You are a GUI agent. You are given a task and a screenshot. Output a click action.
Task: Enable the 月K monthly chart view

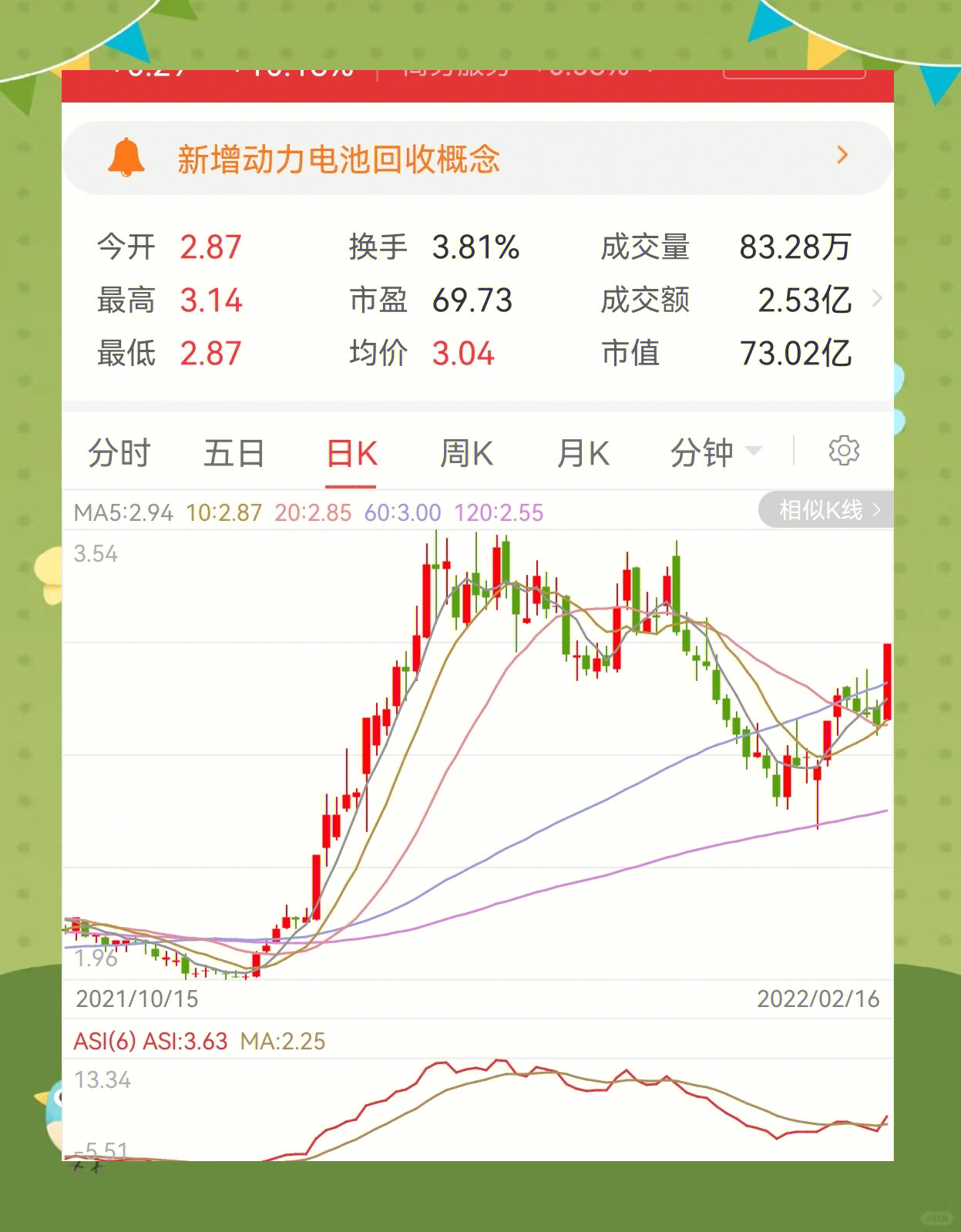583,454
